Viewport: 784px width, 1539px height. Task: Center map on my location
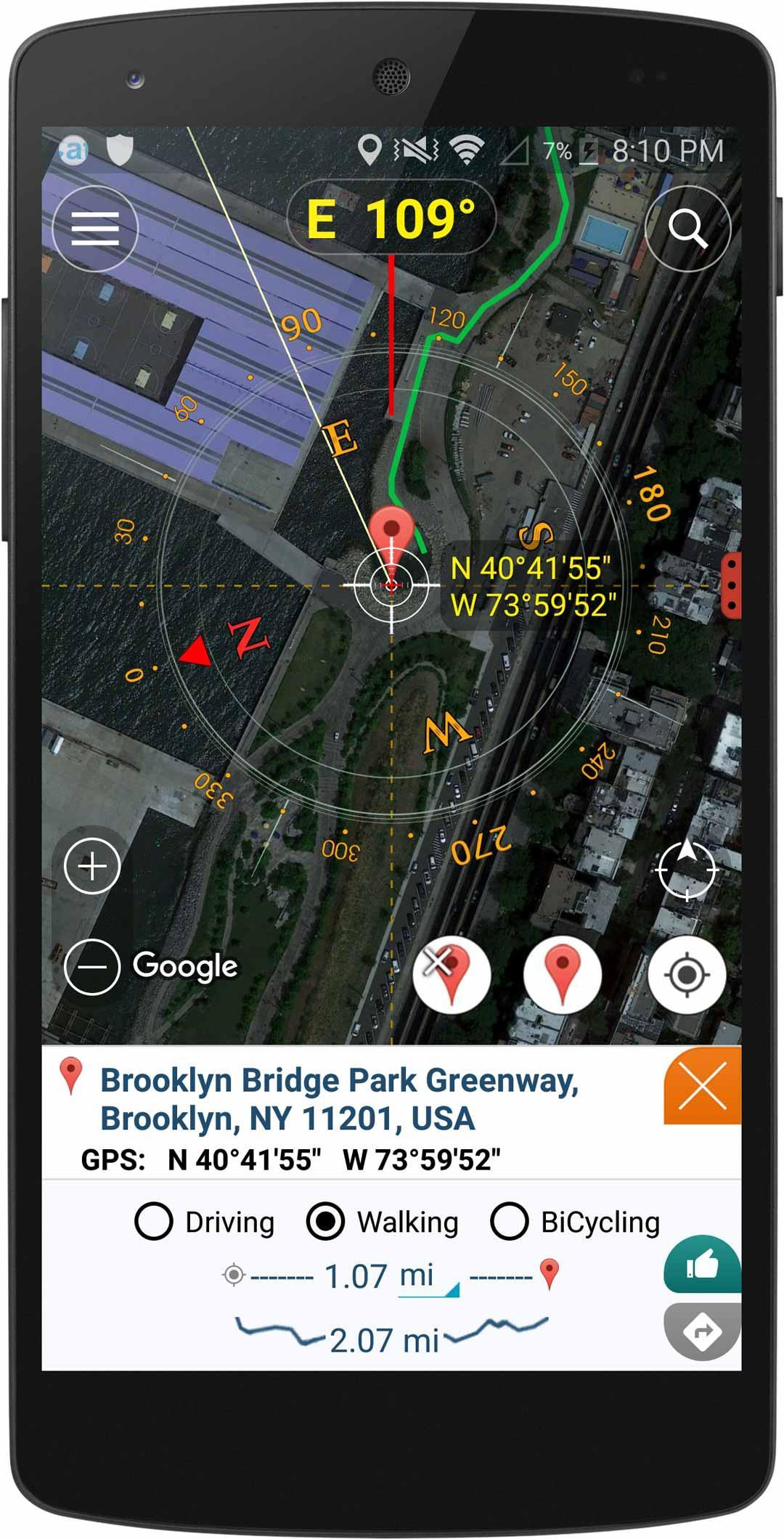coord(687,975)
